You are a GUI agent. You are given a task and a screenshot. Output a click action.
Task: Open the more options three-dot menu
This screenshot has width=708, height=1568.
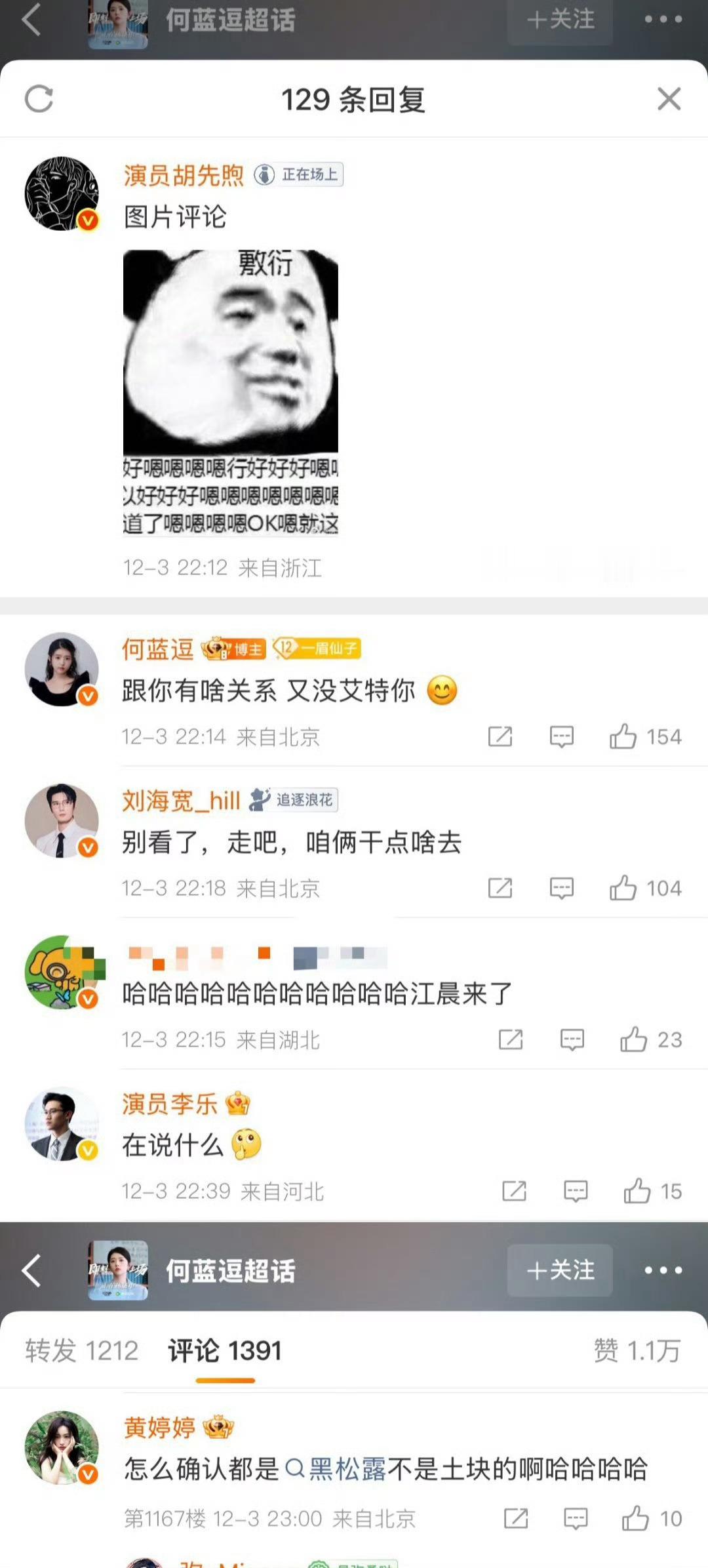pos(661,20)
